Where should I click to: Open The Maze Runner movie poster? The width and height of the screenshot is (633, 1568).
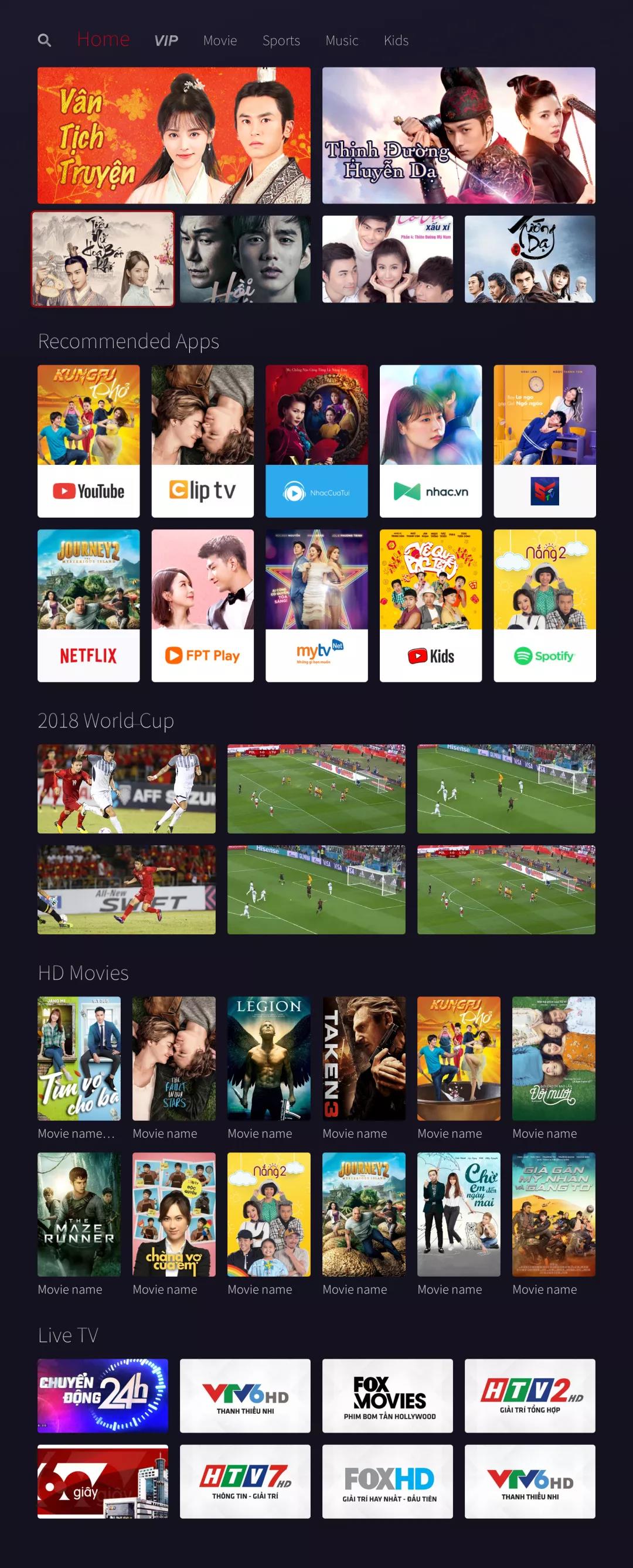tap(79, 1214)
